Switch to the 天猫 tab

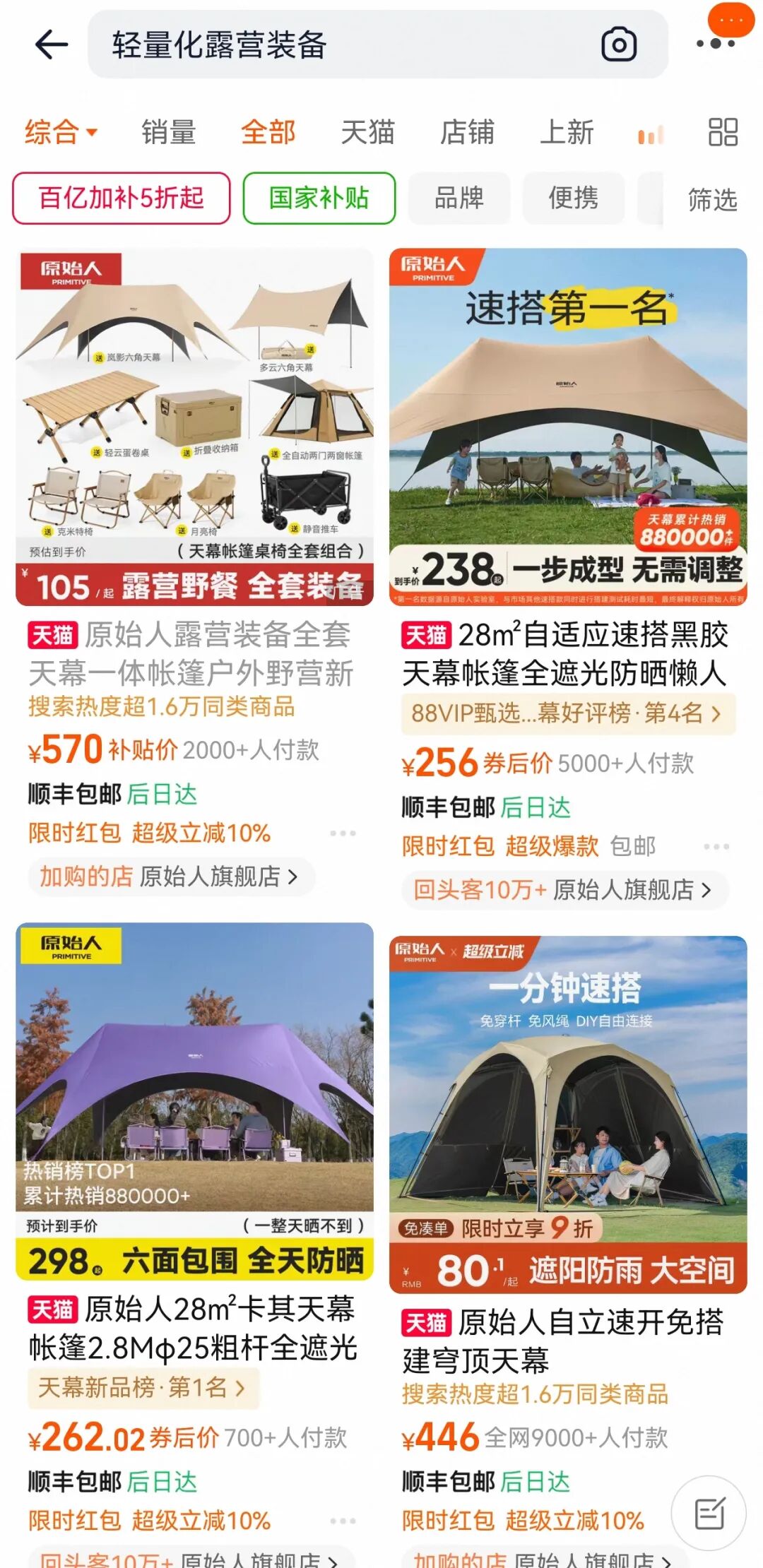[x=367, y=132]
